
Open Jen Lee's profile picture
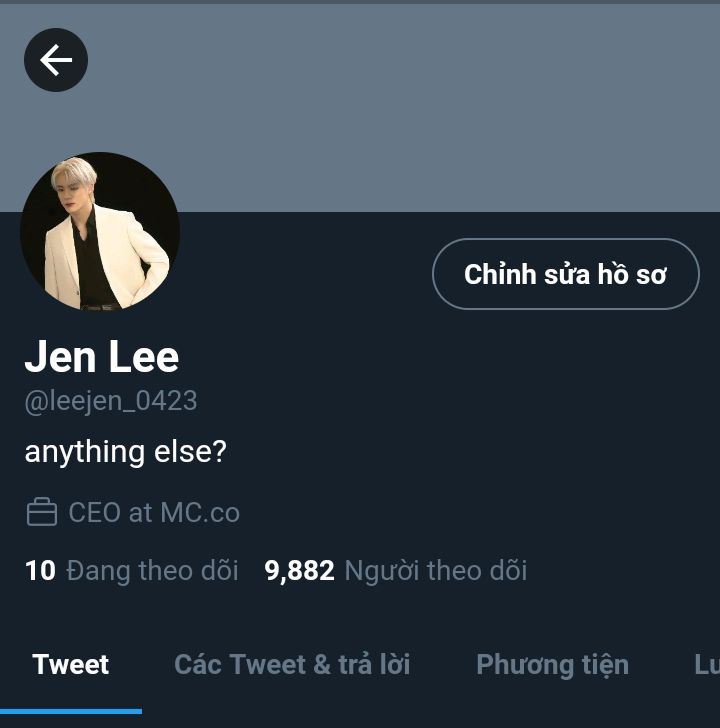(100, 232)
